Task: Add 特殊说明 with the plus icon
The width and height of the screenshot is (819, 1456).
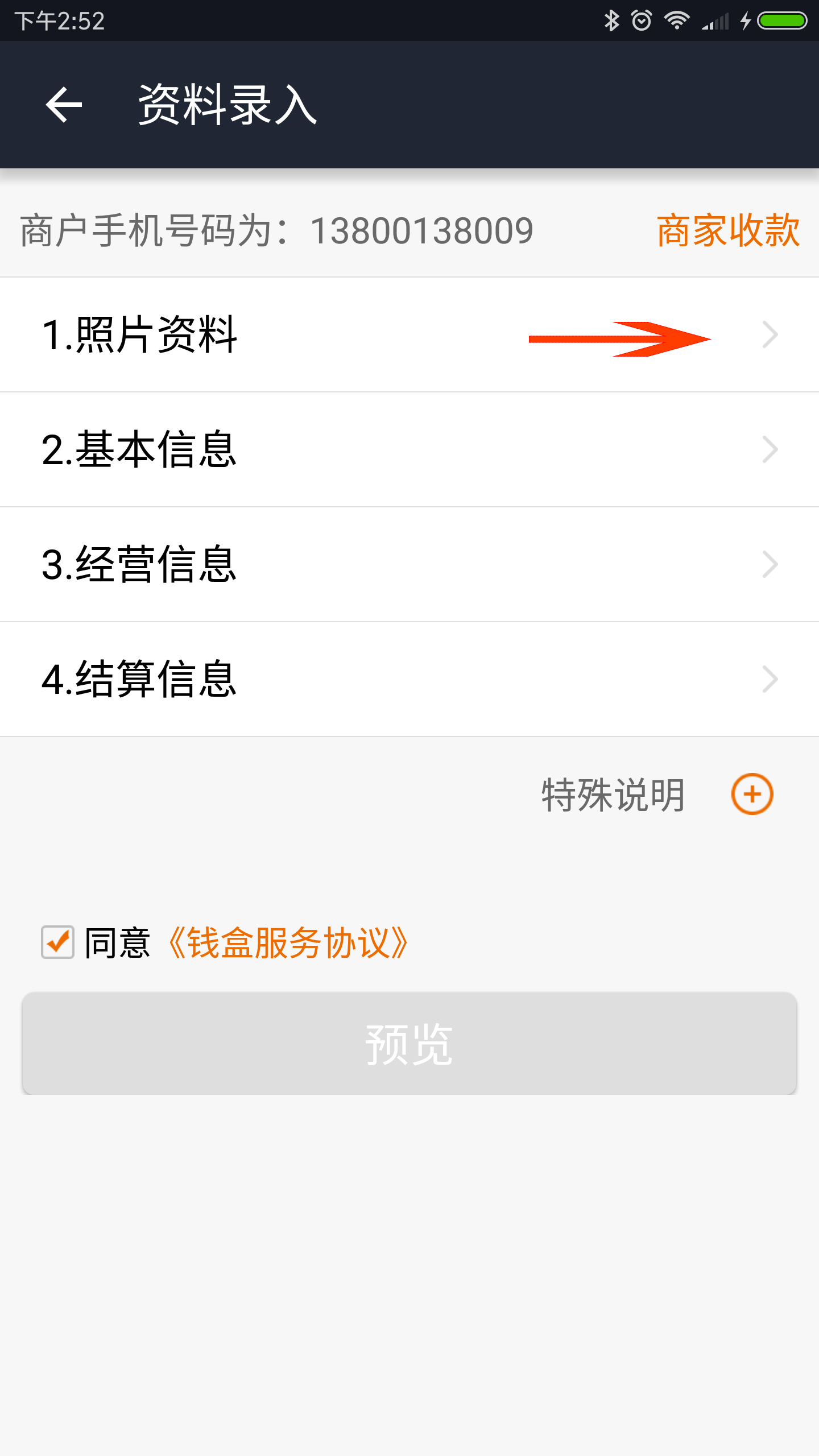Action: click(x=752, y=794)
